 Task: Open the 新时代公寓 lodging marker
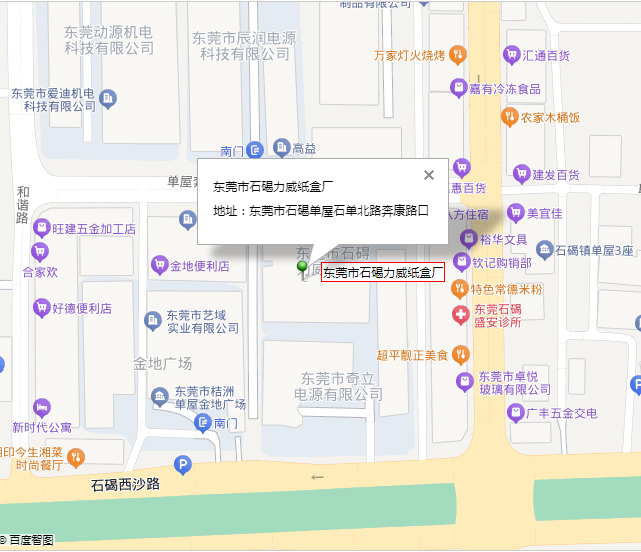coord(41,408)
